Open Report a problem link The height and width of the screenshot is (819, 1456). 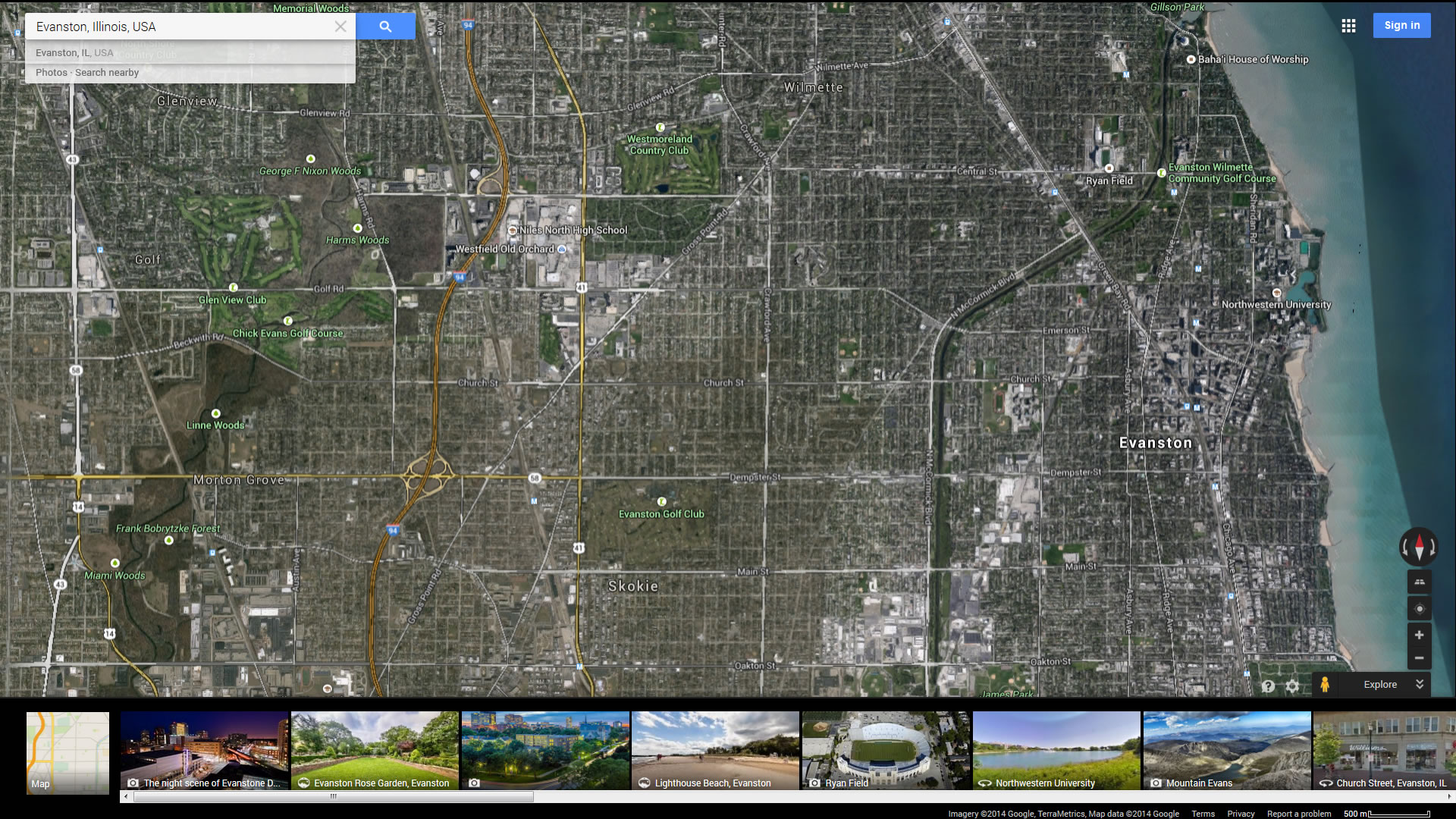click(1298, 814)
